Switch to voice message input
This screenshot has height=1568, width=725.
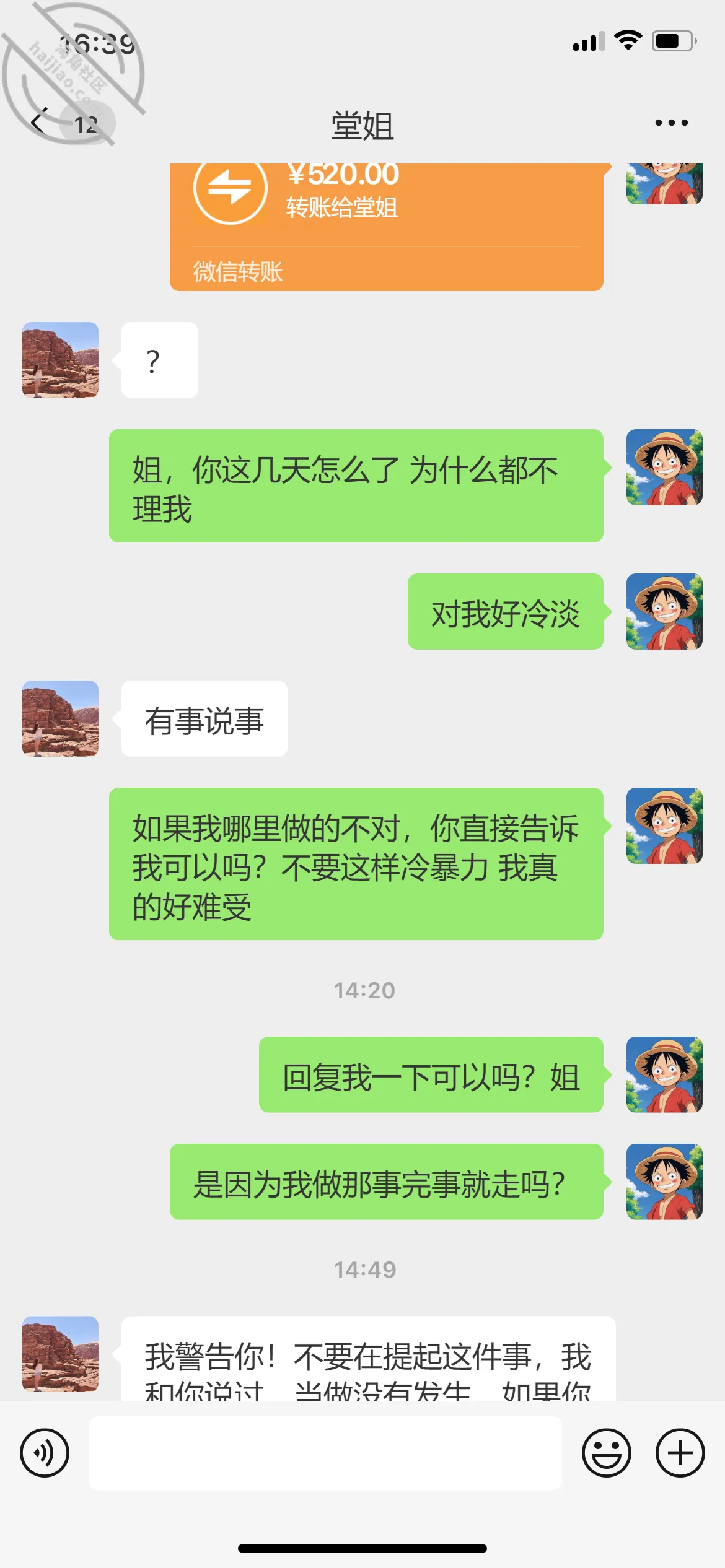45,1453
